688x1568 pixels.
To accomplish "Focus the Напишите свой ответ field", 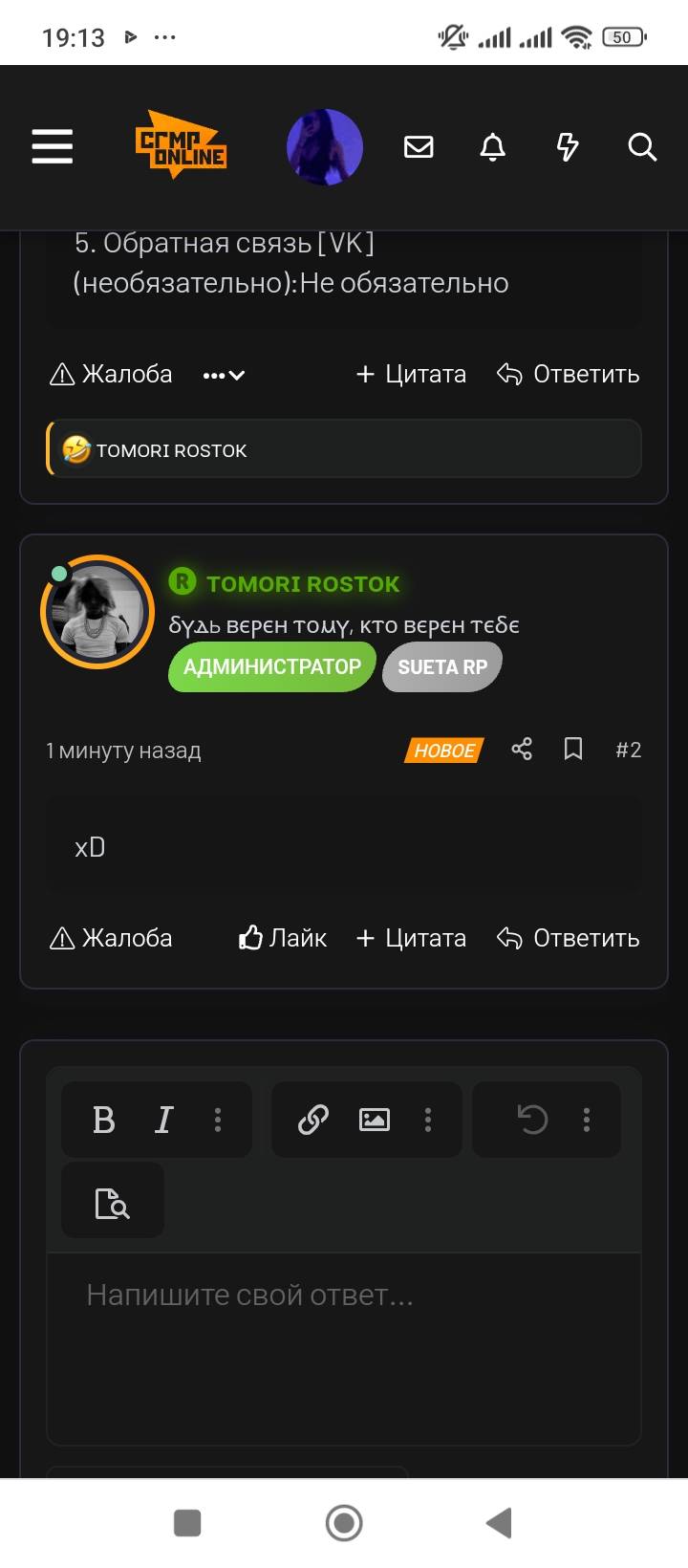I will (344, 1339).
